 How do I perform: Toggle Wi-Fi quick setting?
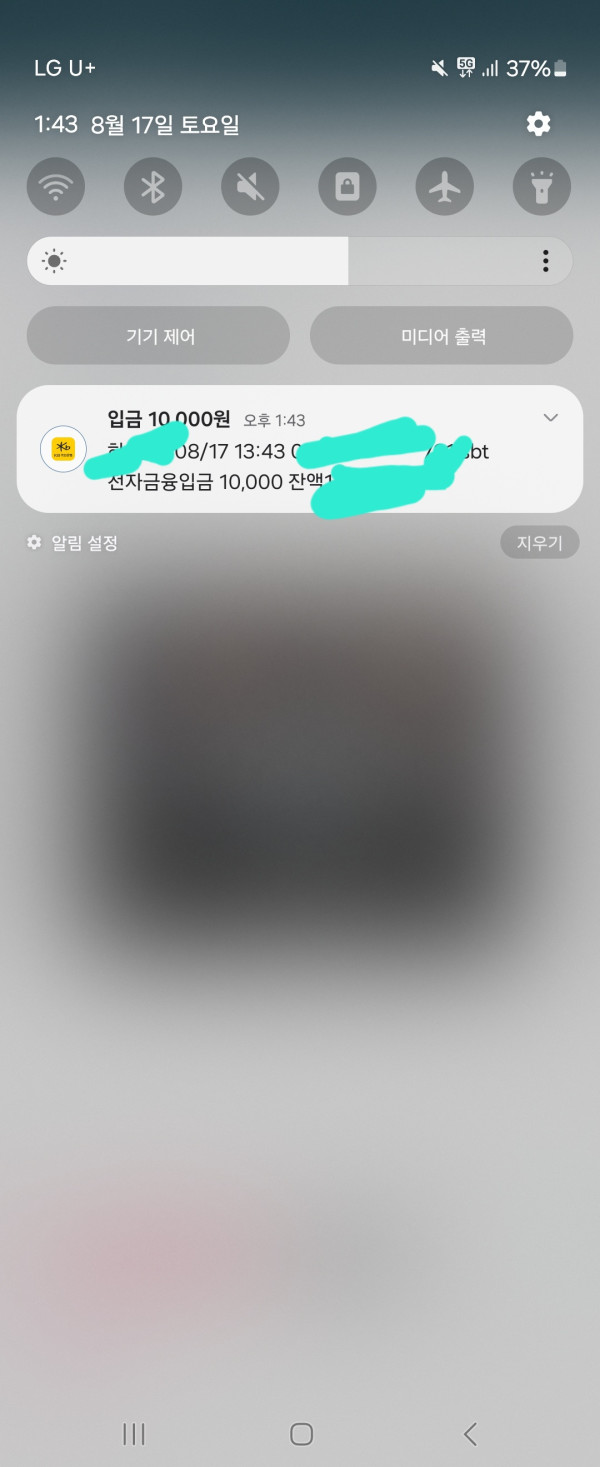coord(56,187)
